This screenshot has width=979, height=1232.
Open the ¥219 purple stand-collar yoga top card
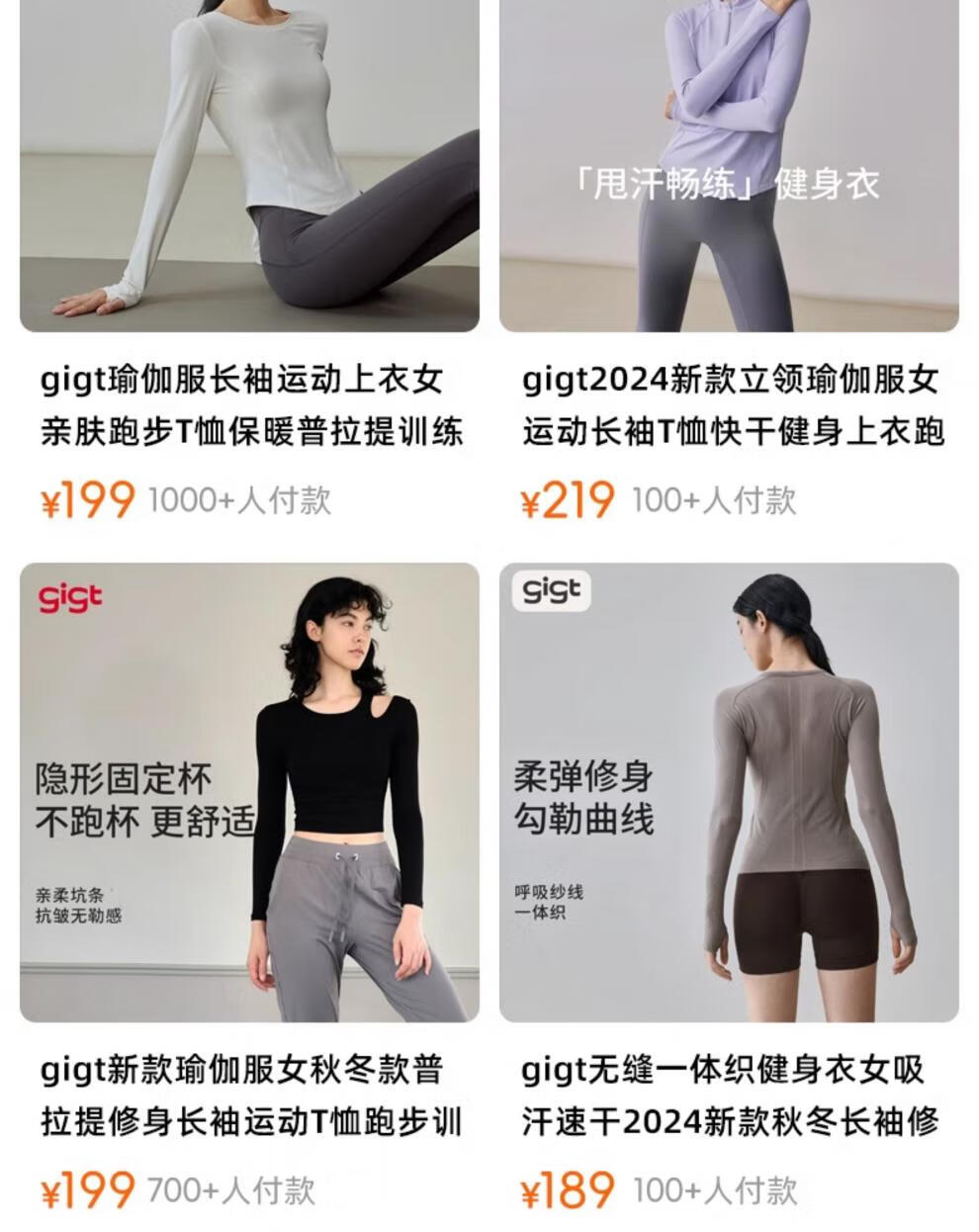click(x=729, y=262)
